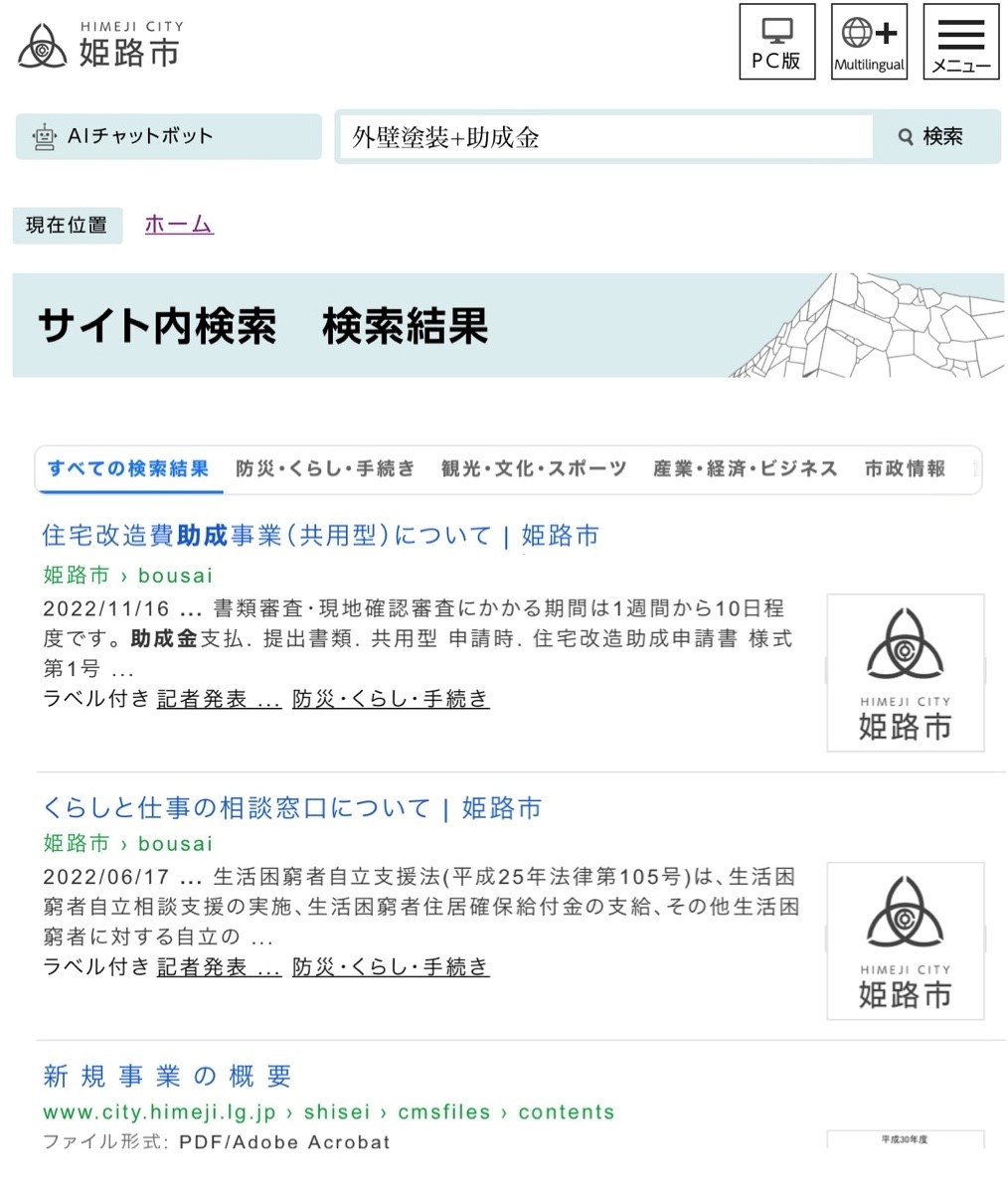Go to ホーム via the breadcrumb link

click(179, 225)
